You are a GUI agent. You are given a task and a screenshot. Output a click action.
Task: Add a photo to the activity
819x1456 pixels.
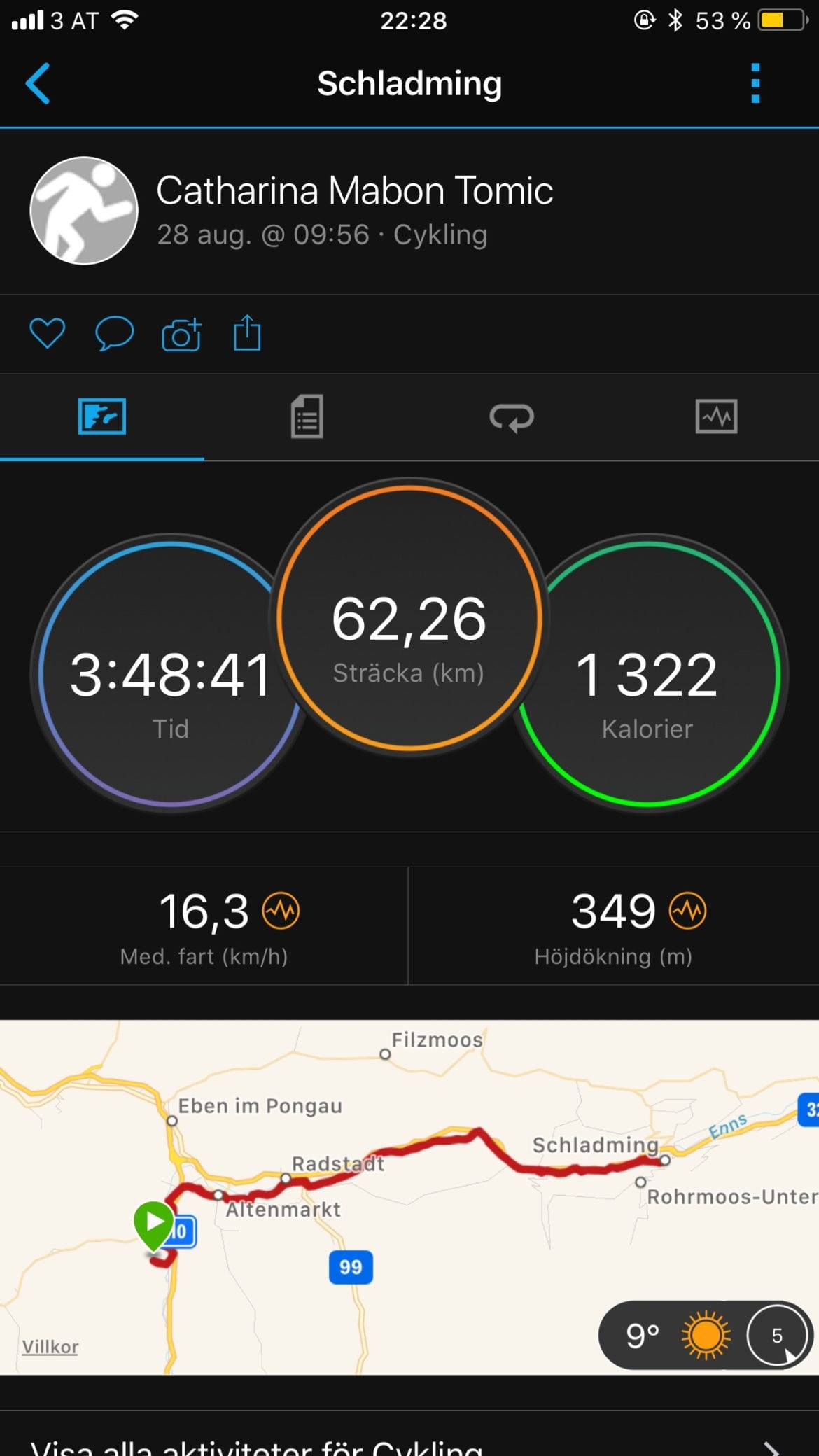pos(181,334)
